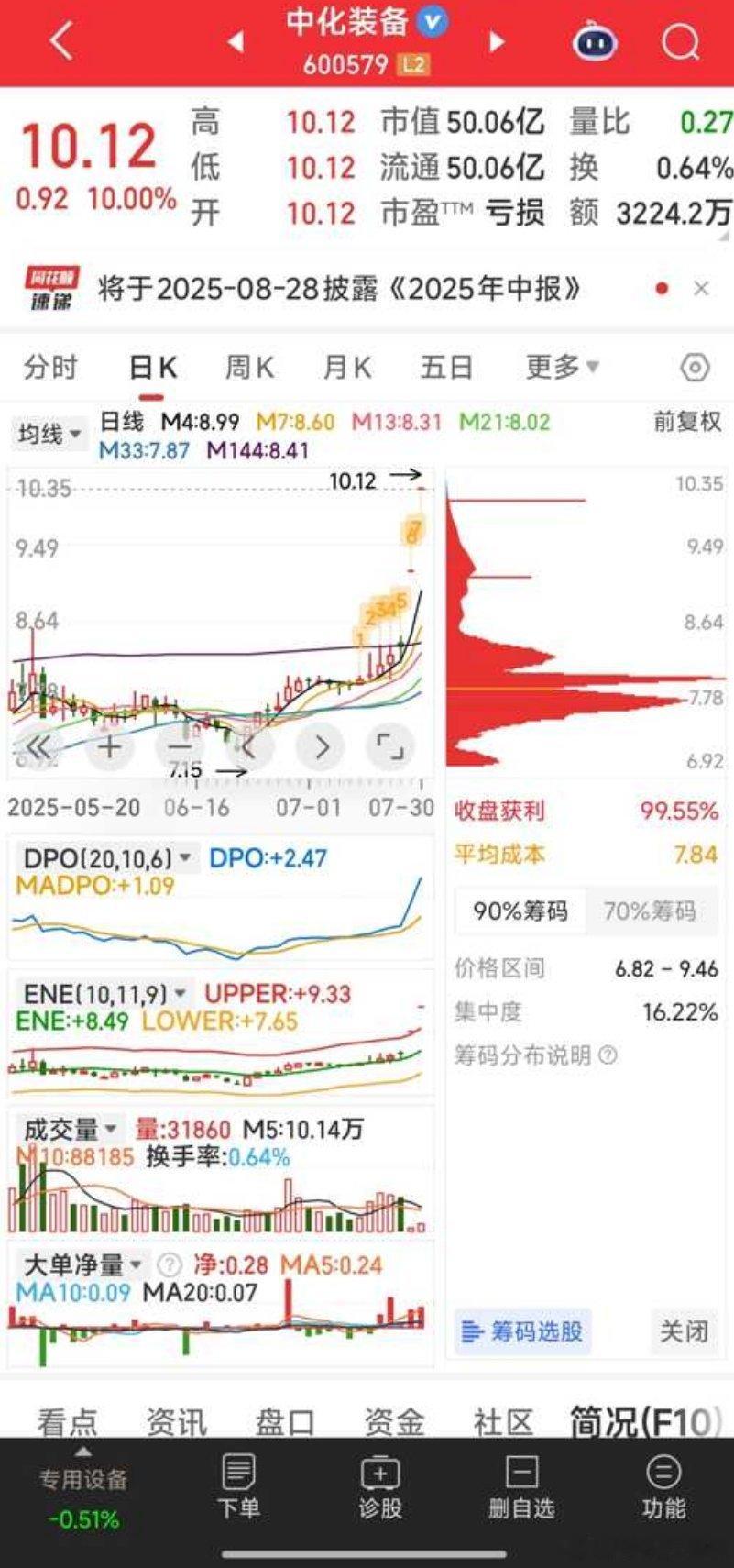Tap 下单 to place an order
The width and height of the screenshot is (734, 1568).
238,1485
